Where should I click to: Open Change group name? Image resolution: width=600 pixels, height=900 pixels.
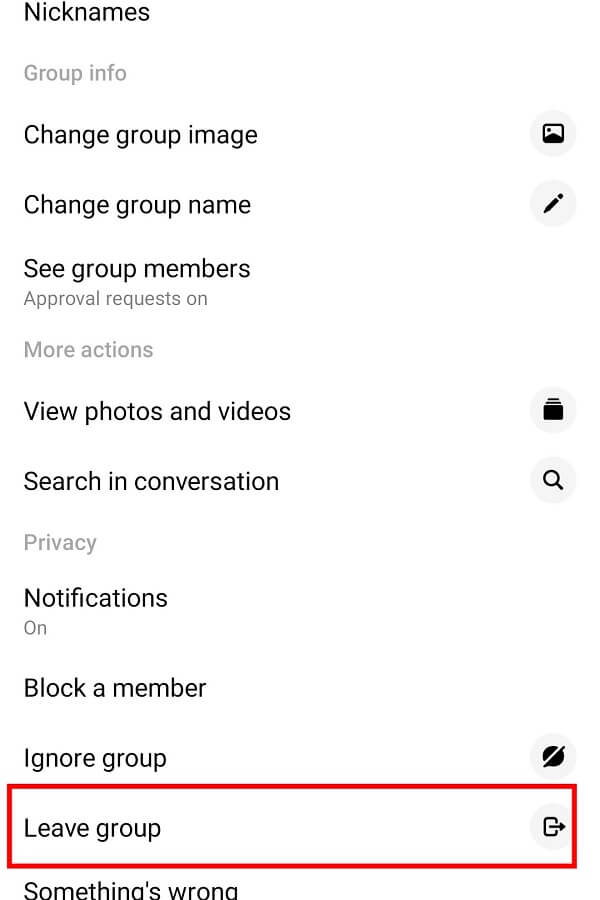pos(137,205)
